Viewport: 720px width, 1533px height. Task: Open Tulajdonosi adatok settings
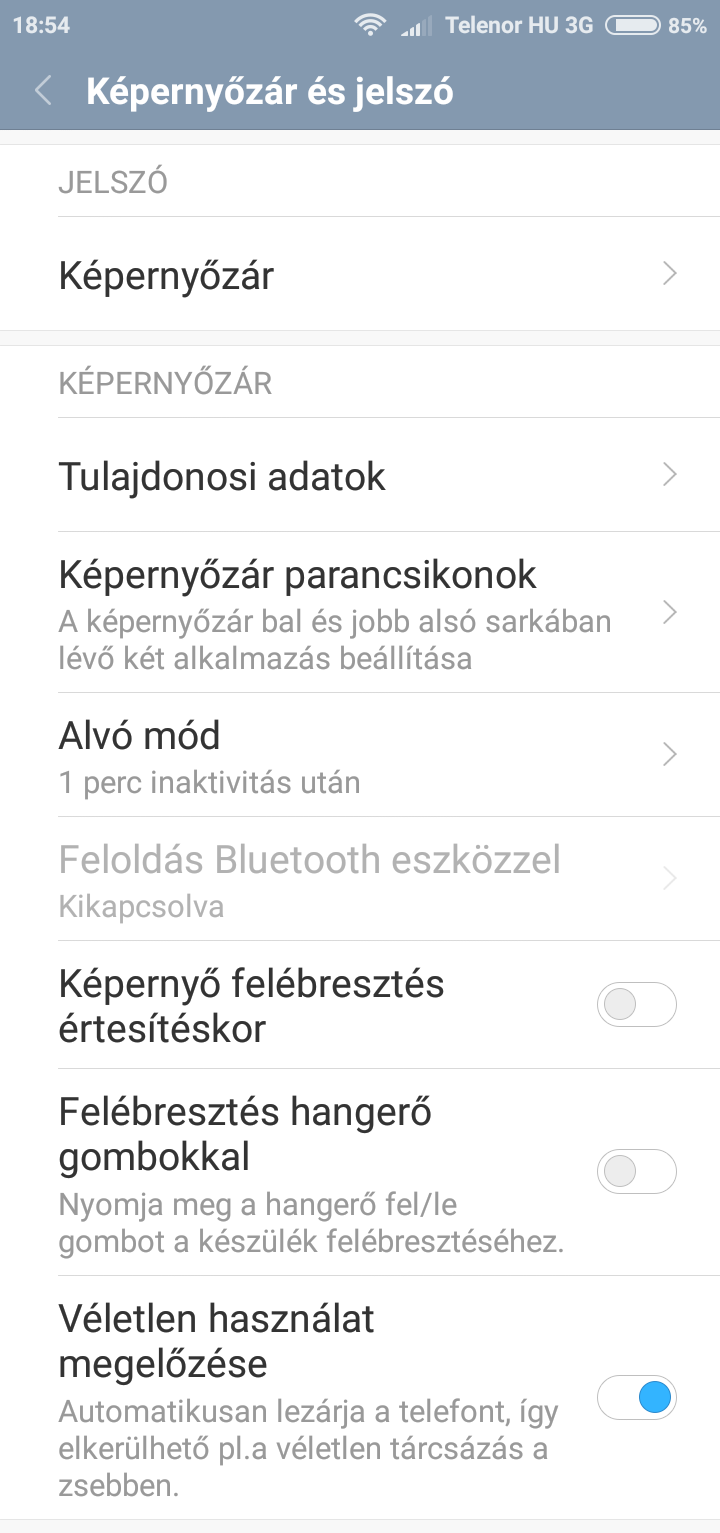[360, 475]
